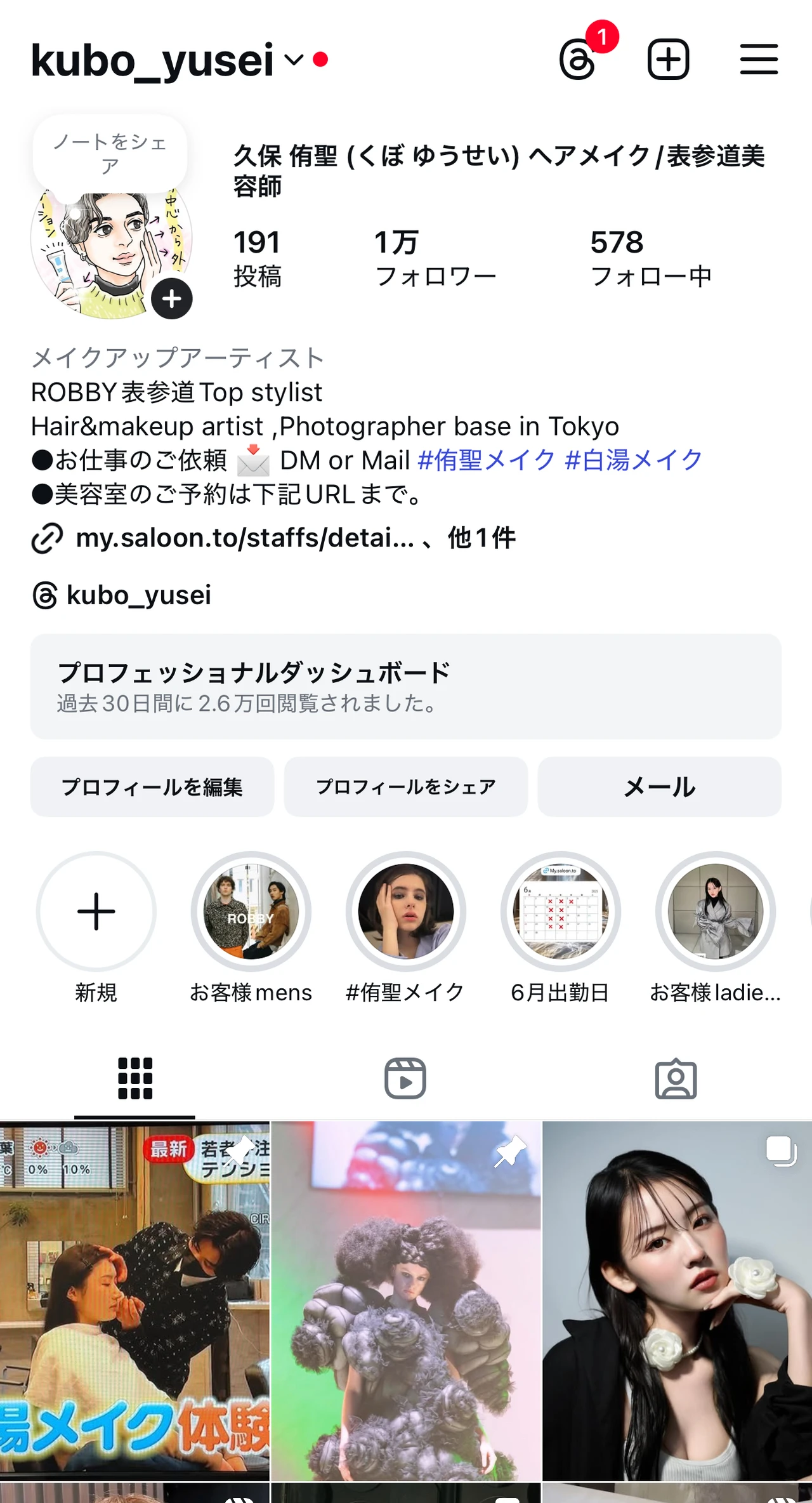View the 6月出勤日 story highlight

pyautogui.click(x=560, y=911)
